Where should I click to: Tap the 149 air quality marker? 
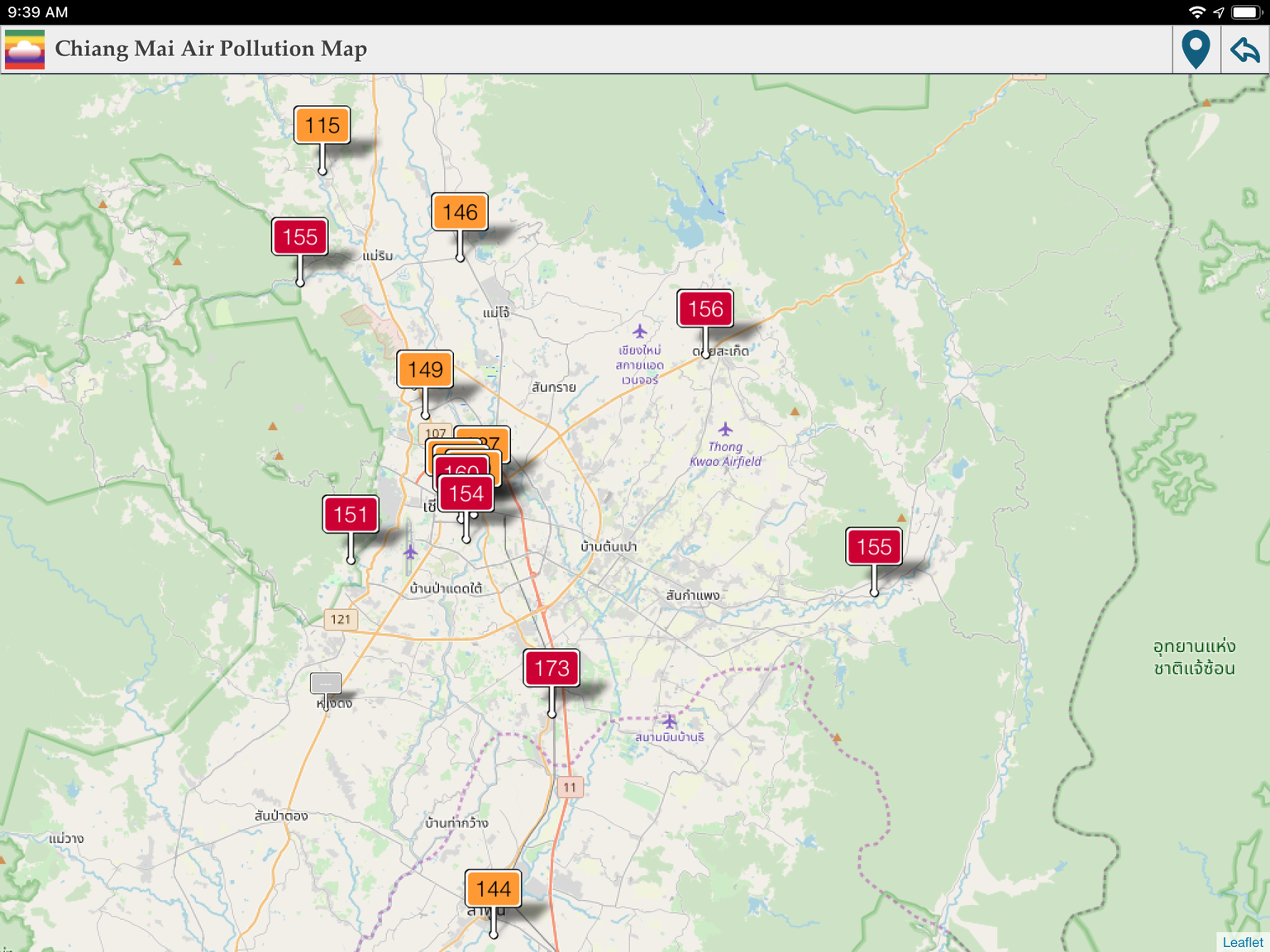click(x=425, y=369)
